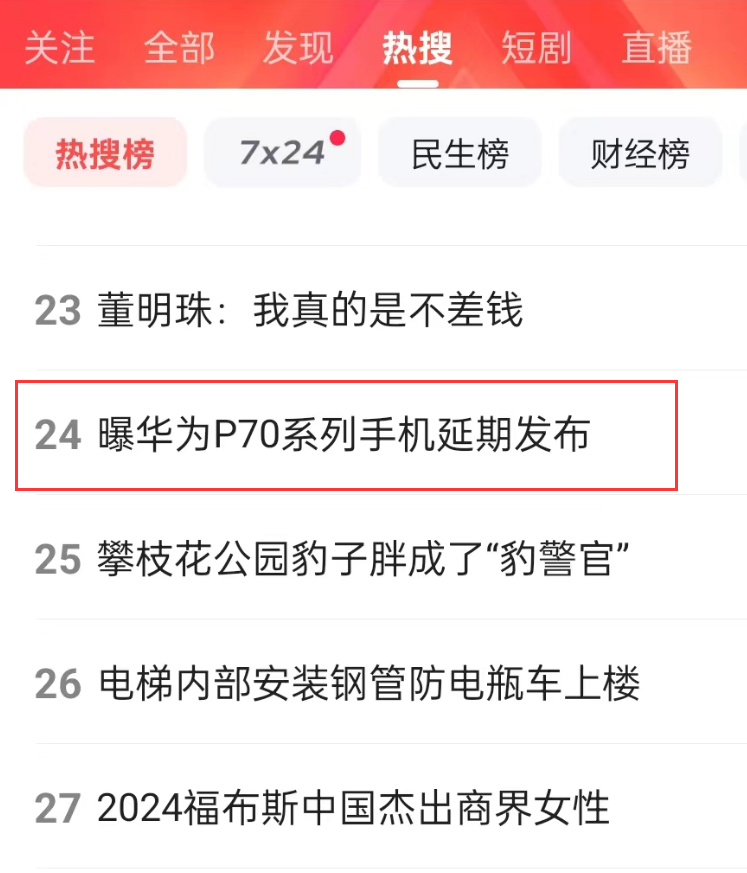Switch to the 民生榜 list
747x873 pixels.
point(460,154)
